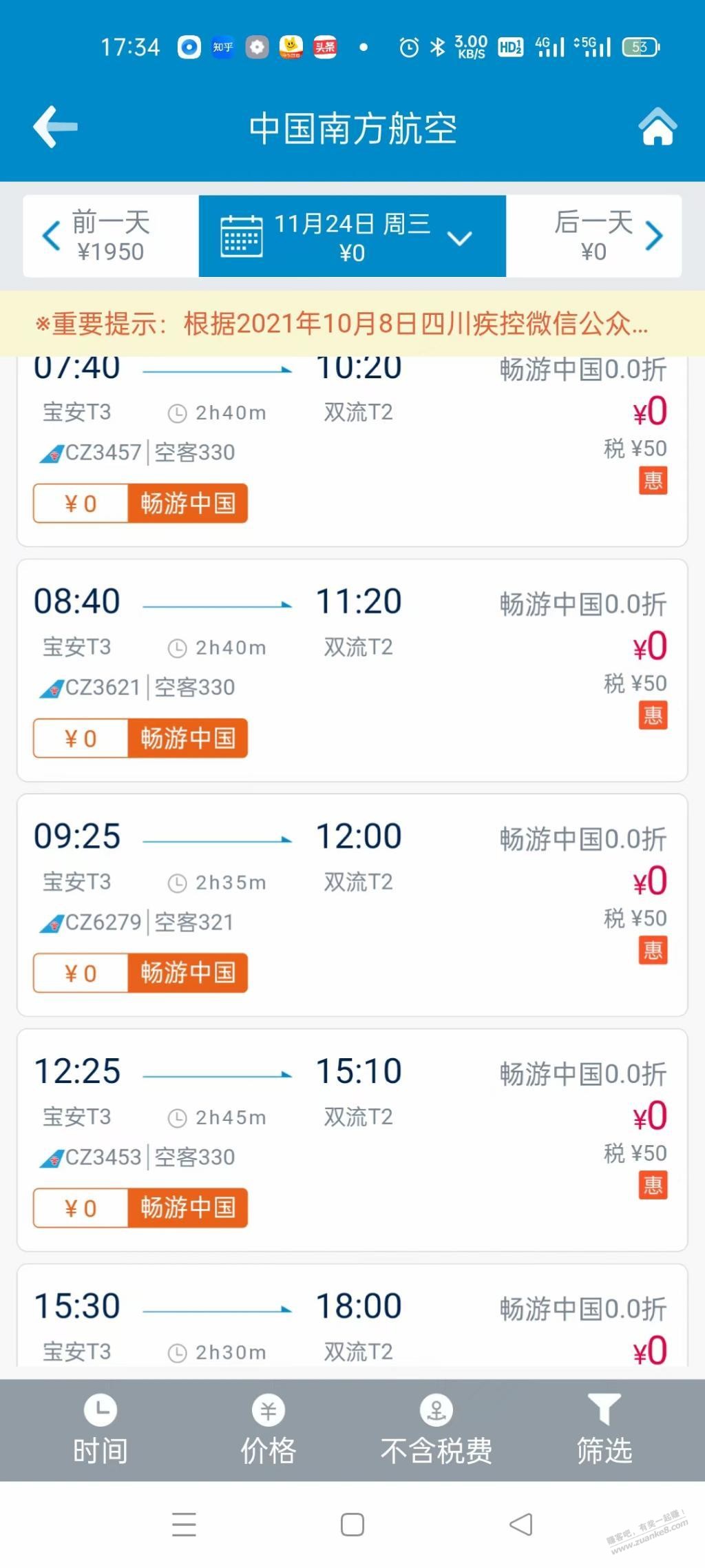Image resolution: width=705 pixels, height=1568 pixels.
Task: Open the home icon in the header
Action: pos(657,127)
